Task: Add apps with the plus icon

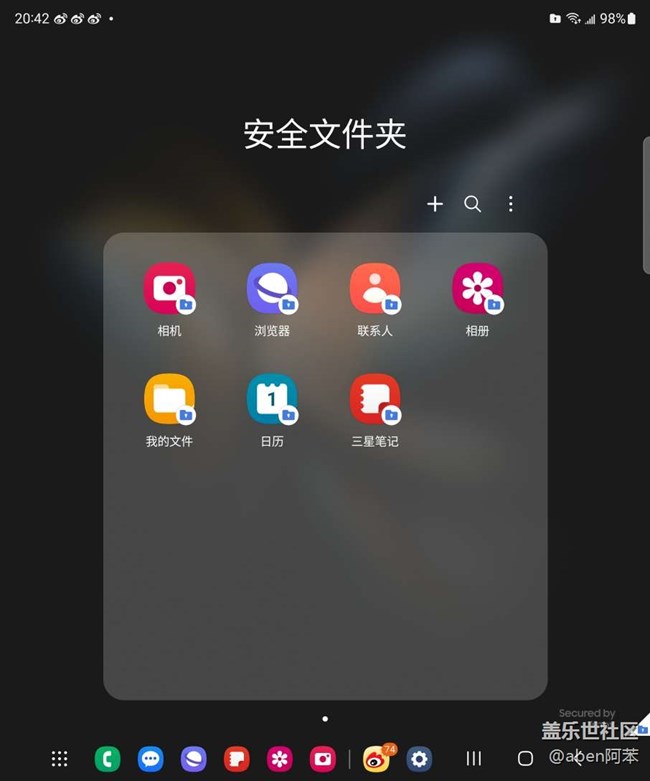Action: point(435,204)
